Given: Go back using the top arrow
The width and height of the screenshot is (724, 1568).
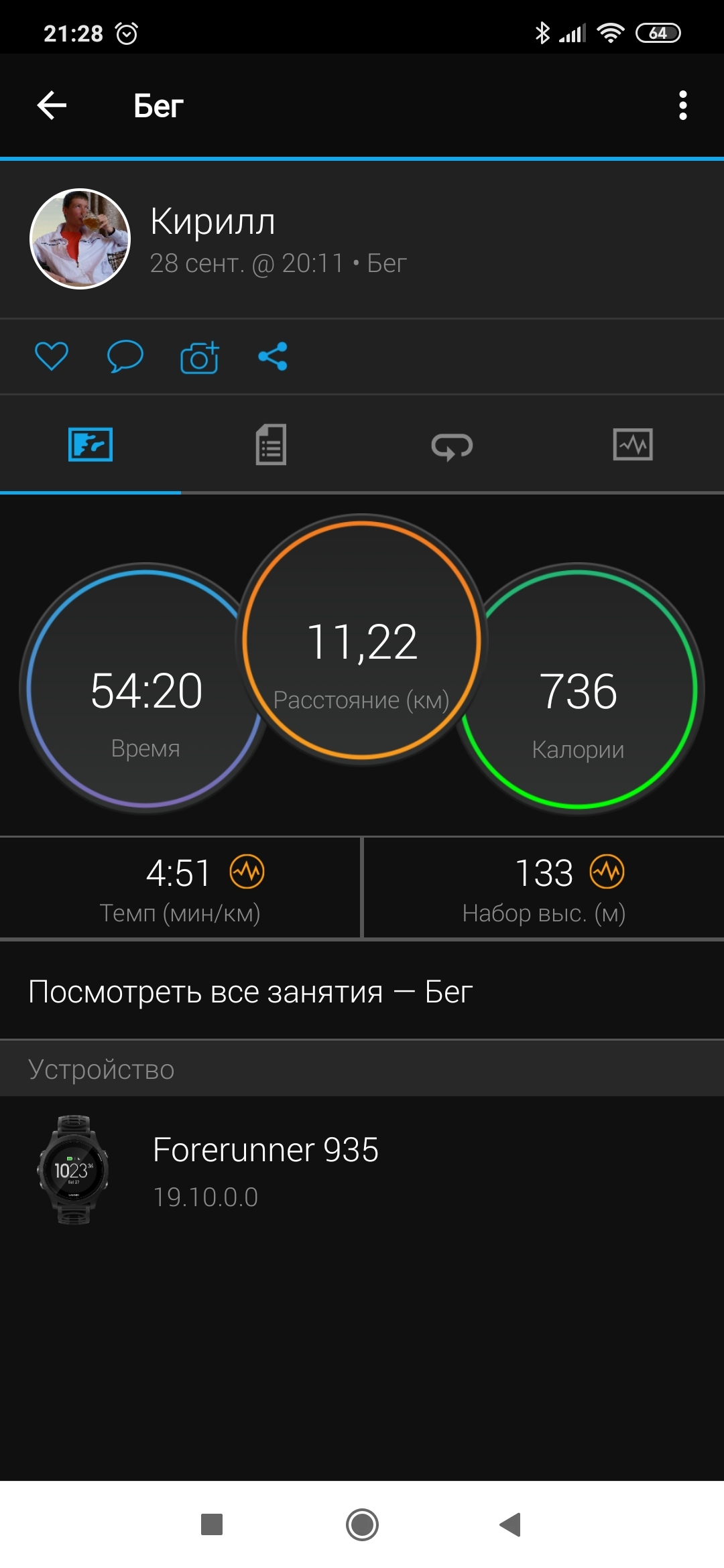Looking at the screenshot, I should [52, 105].
